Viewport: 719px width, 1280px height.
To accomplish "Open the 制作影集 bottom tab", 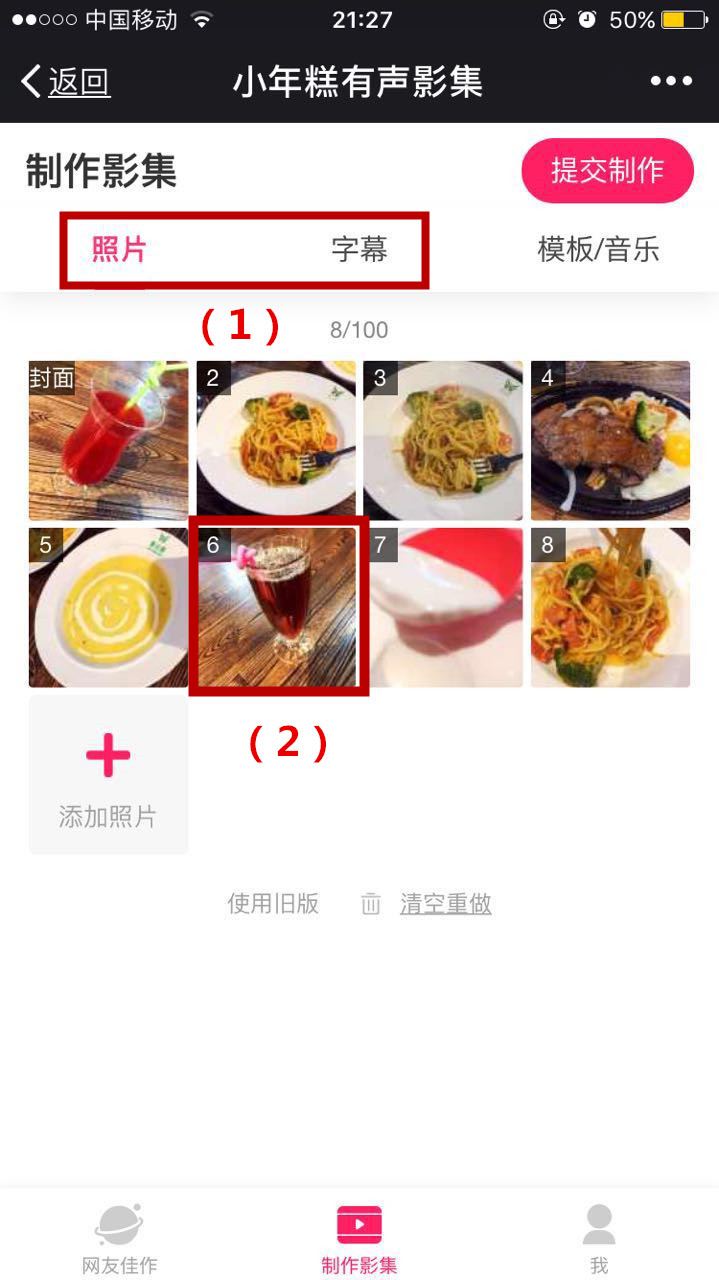I will (x=359, y=1239).
